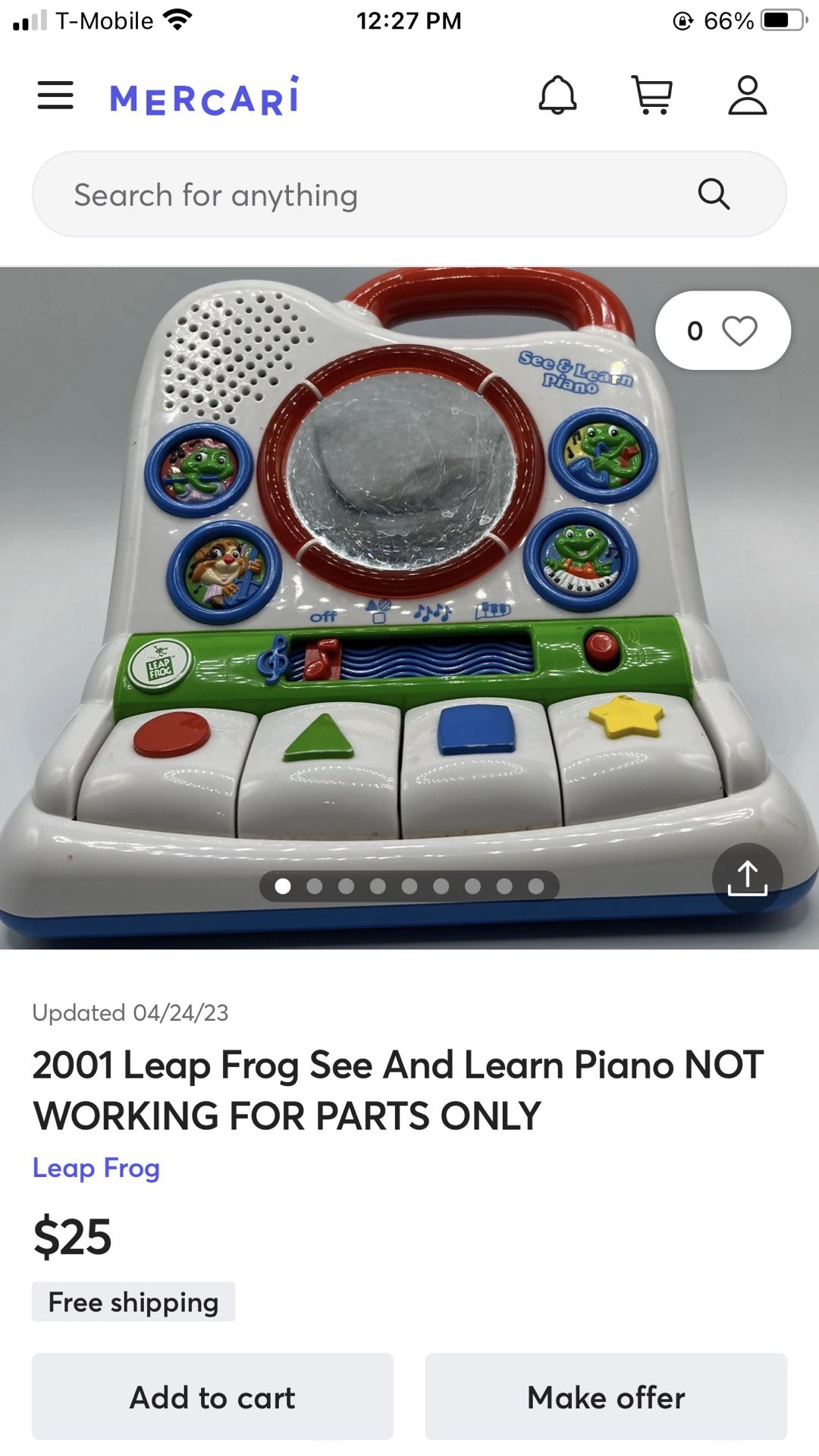
Task: Tap the Search for anything field
Action: pos(409,194)
